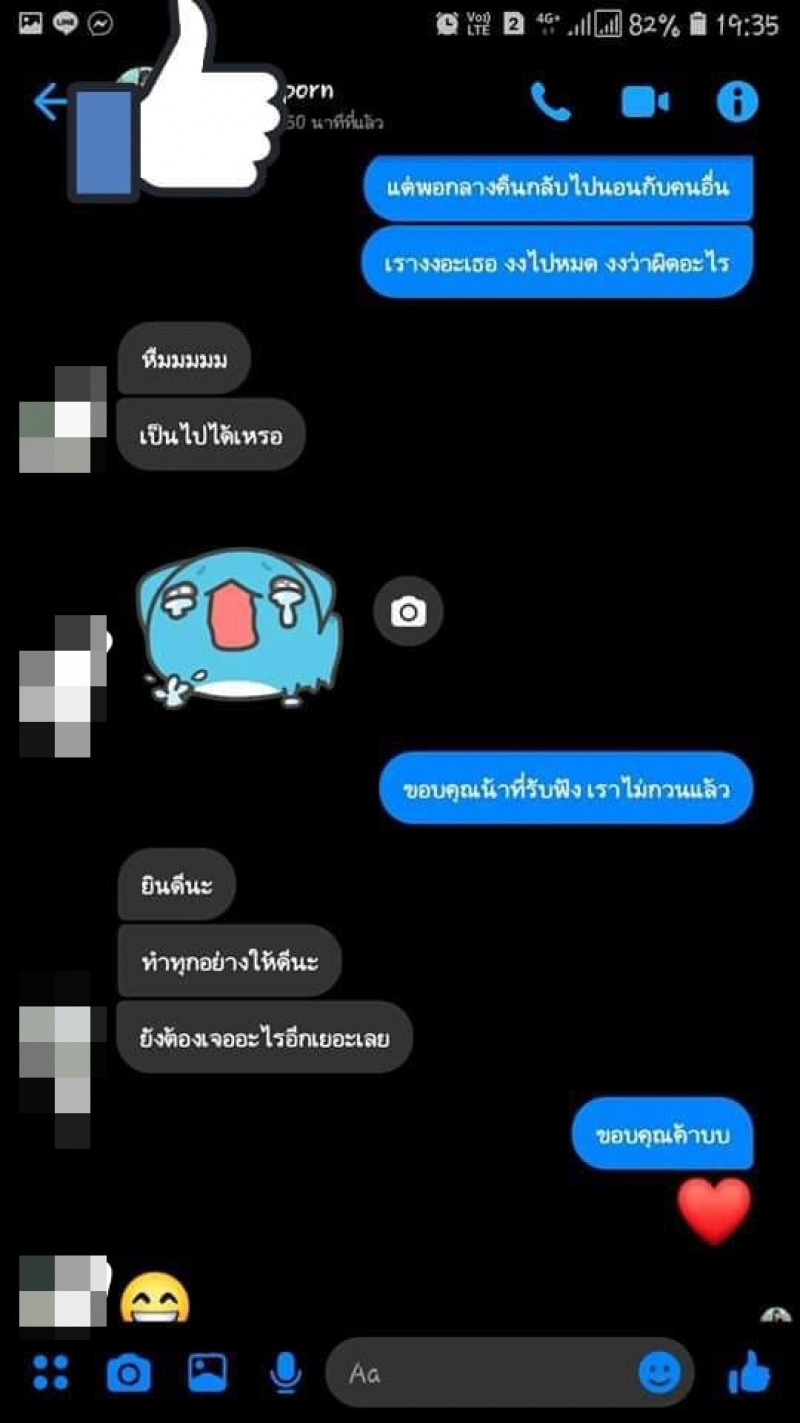Viewport: 800px width, 1423px height.
Task: Open emoji picker in message field
Action: click(659, 1374)
